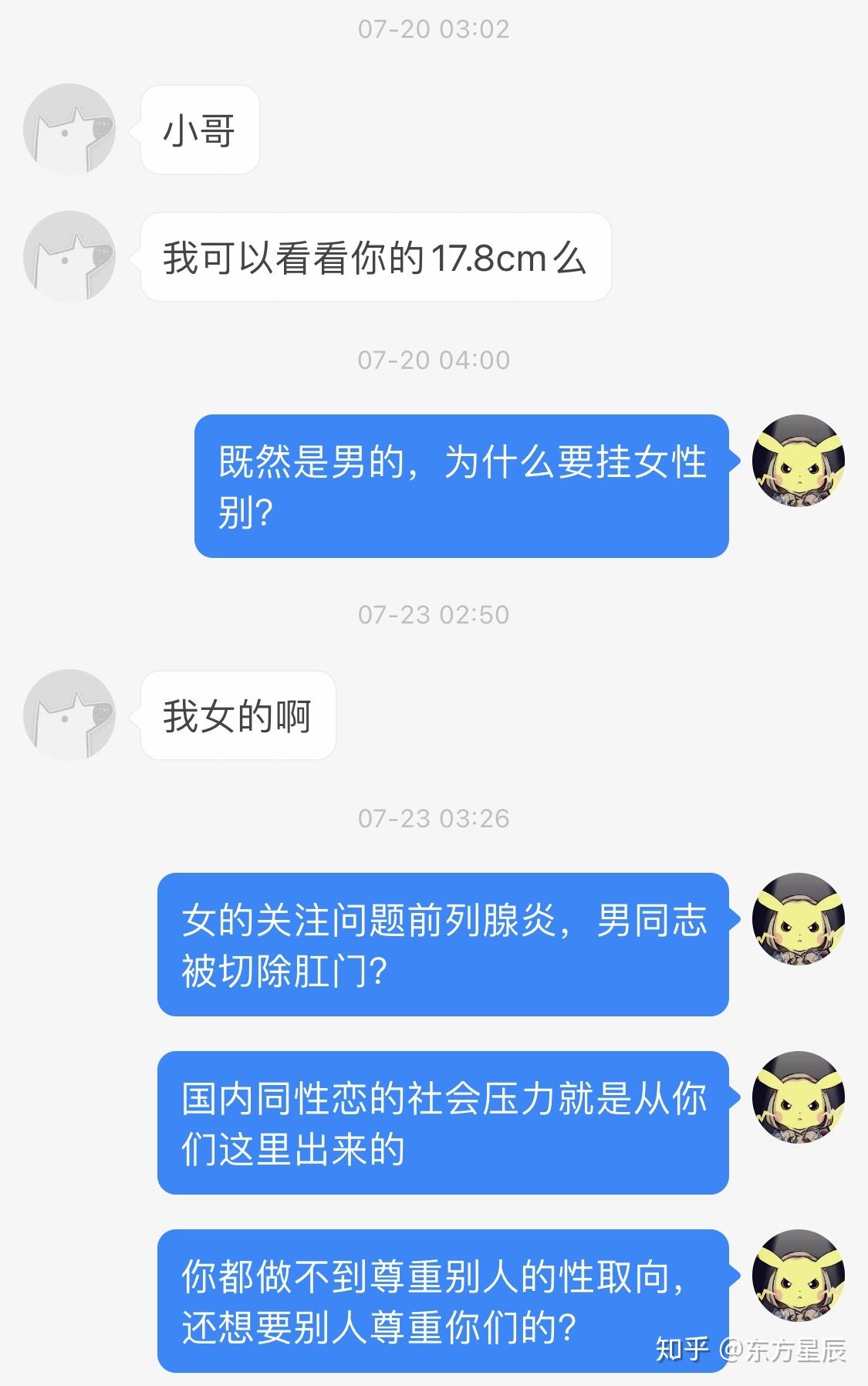Select the 小哥 message bubble
Image resolution: width=868 pixels, height=1386 pixels.
point(199,130)
